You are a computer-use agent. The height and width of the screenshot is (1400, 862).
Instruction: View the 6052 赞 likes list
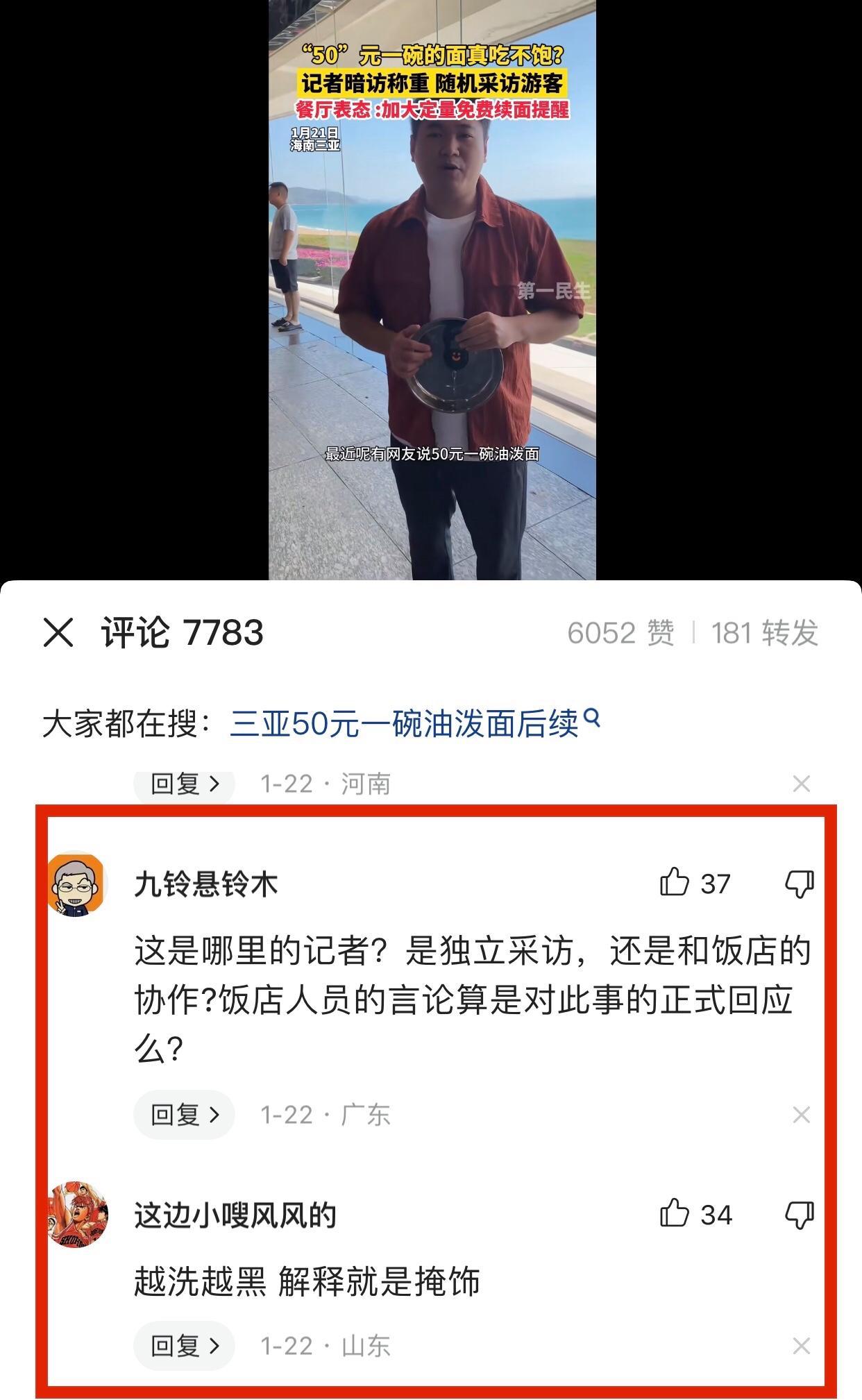click(x=620, y=633)
